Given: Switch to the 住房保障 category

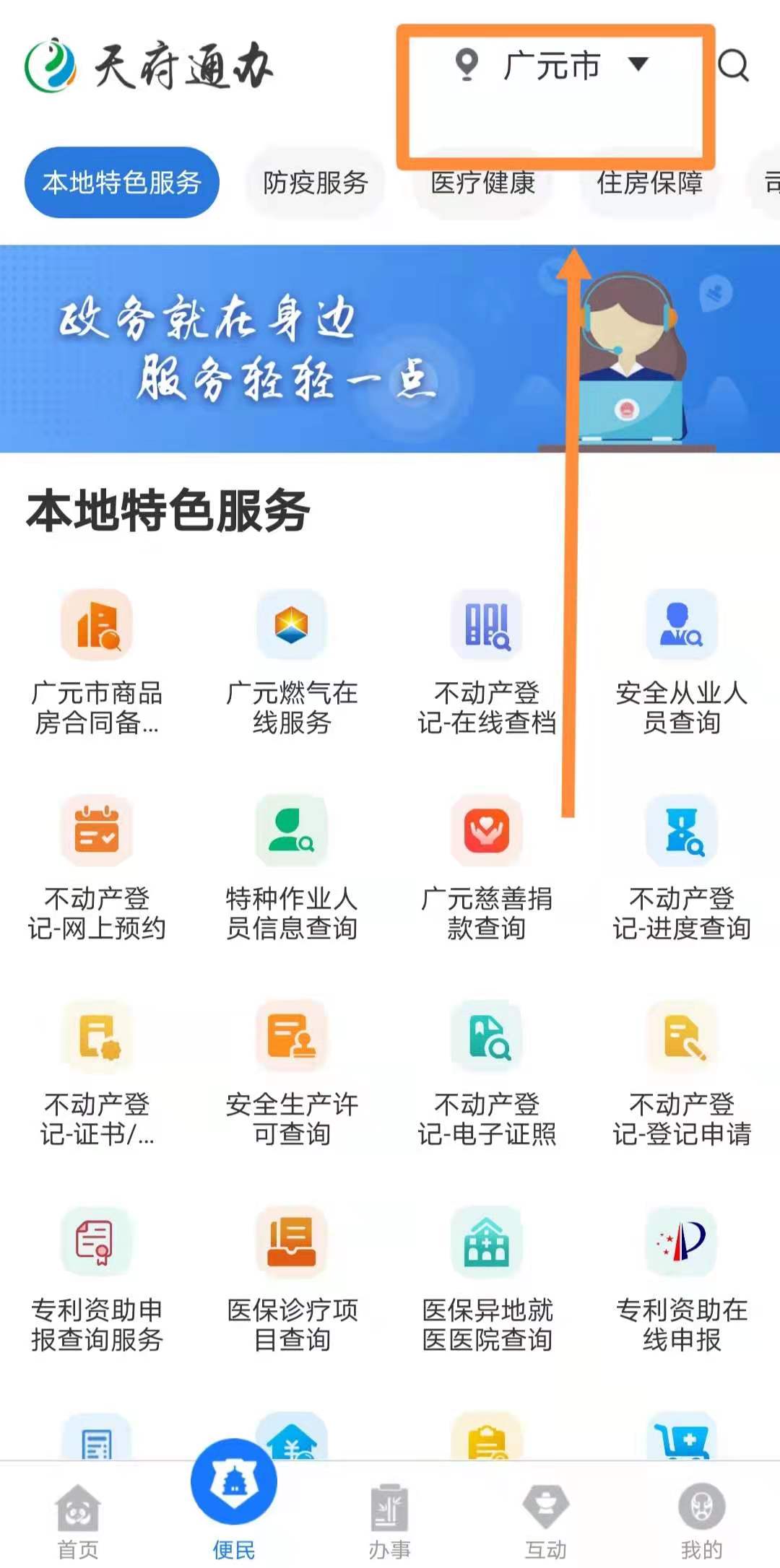Looking at the screenshot, I should pos(649,183).
